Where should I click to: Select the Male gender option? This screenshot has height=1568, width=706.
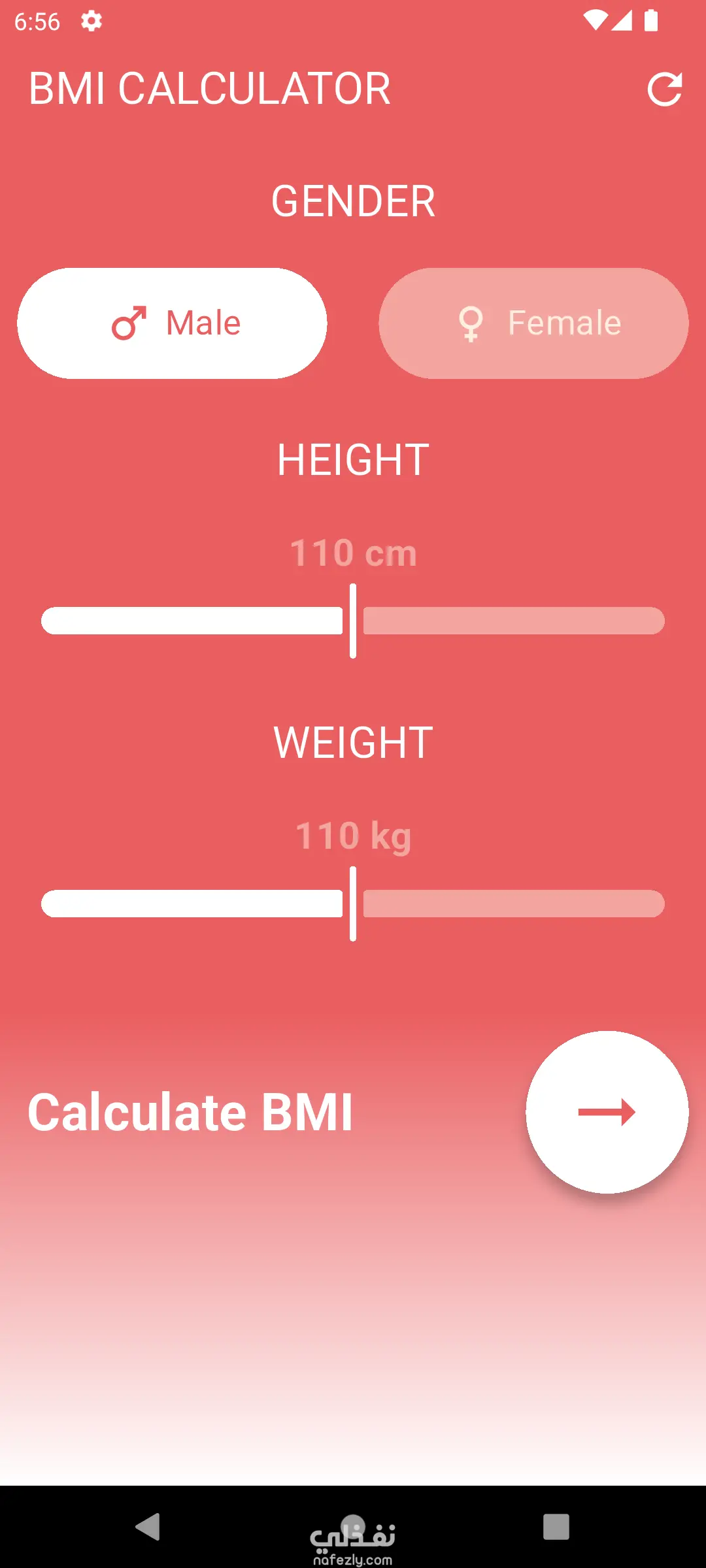(173, 323)
